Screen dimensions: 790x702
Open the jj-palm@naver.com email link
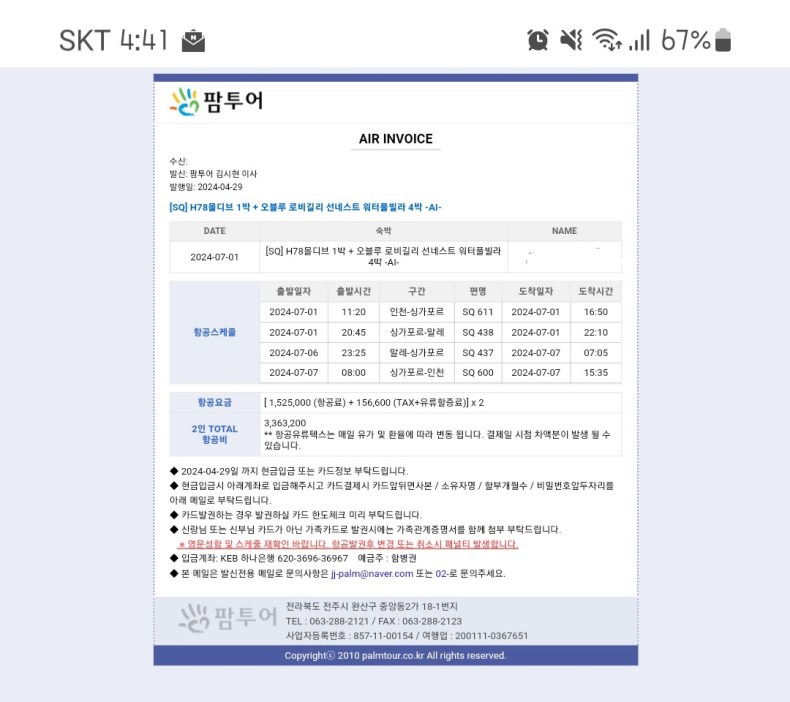(x=372, y=574)
